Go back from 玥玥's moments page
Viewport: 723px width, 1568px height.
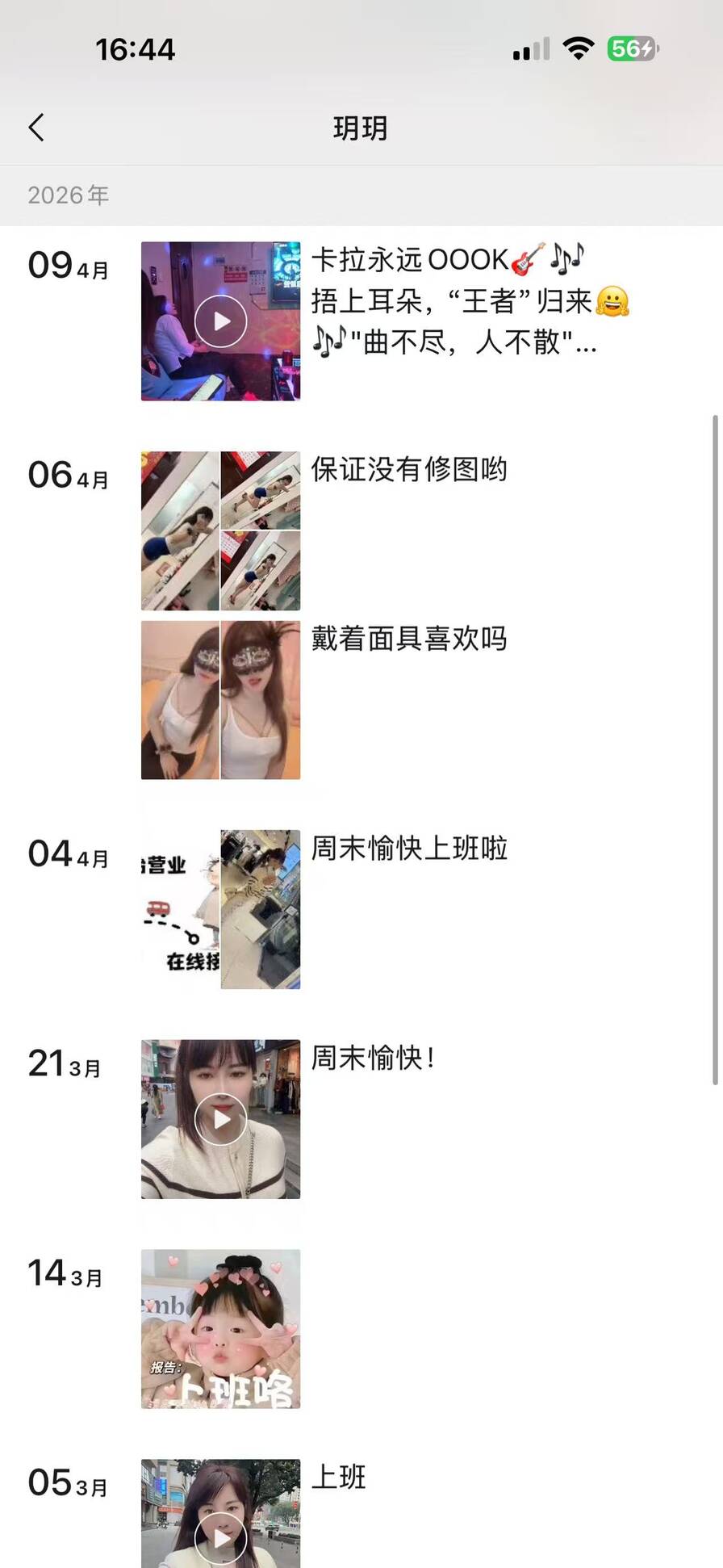[36, 128]
